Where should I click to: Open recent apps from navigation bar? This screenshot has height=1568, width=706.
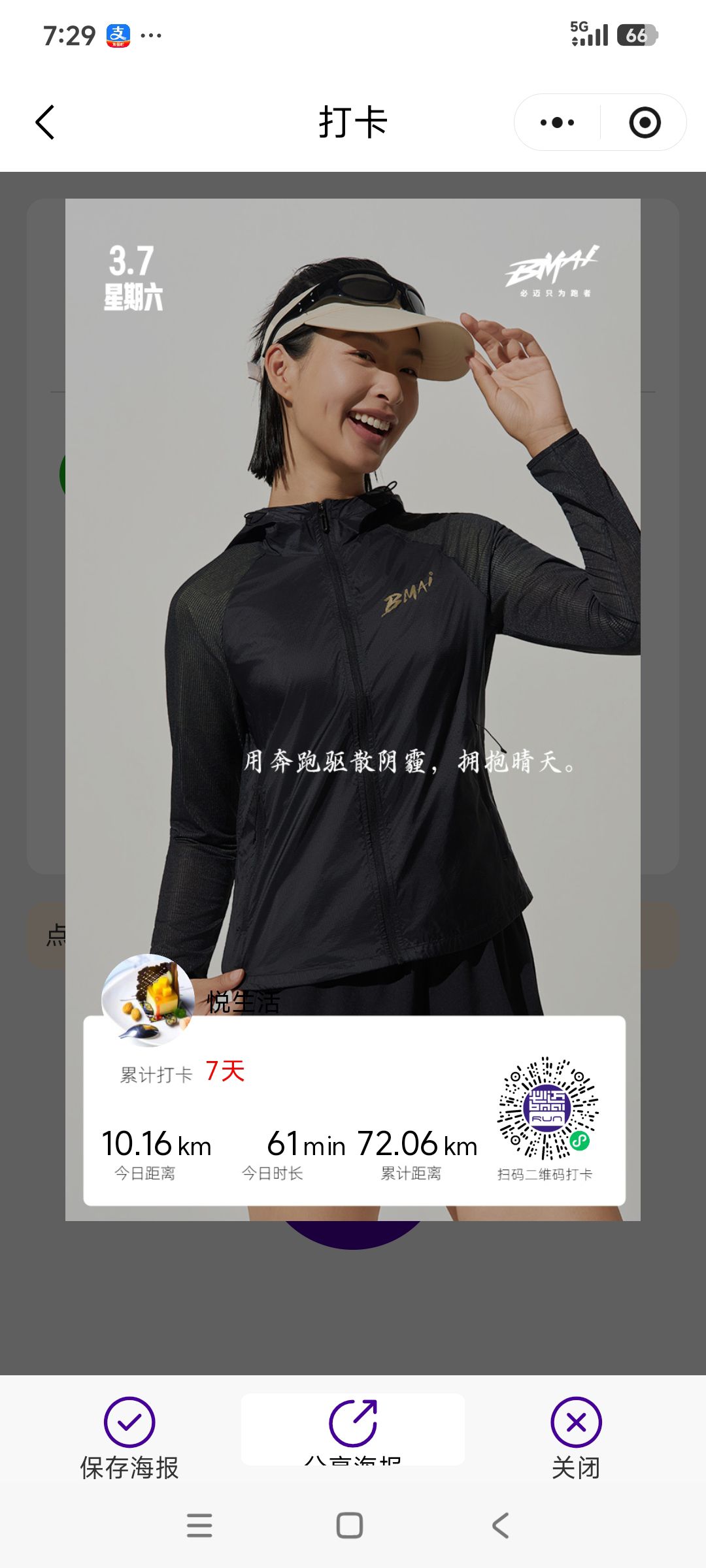click(199, 1526)
